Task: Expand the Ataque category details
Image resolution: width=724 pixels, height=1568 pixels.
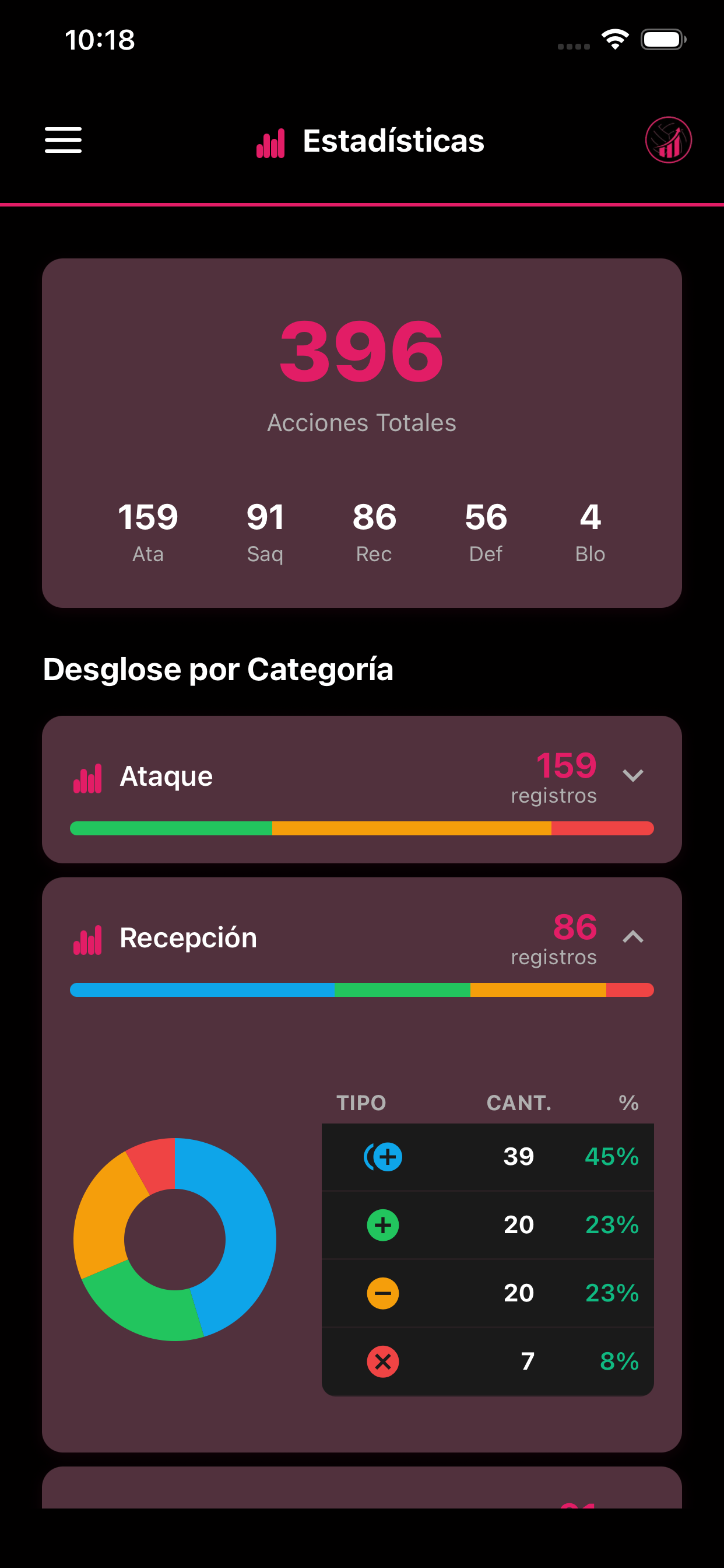Action: tap(632, 775)
